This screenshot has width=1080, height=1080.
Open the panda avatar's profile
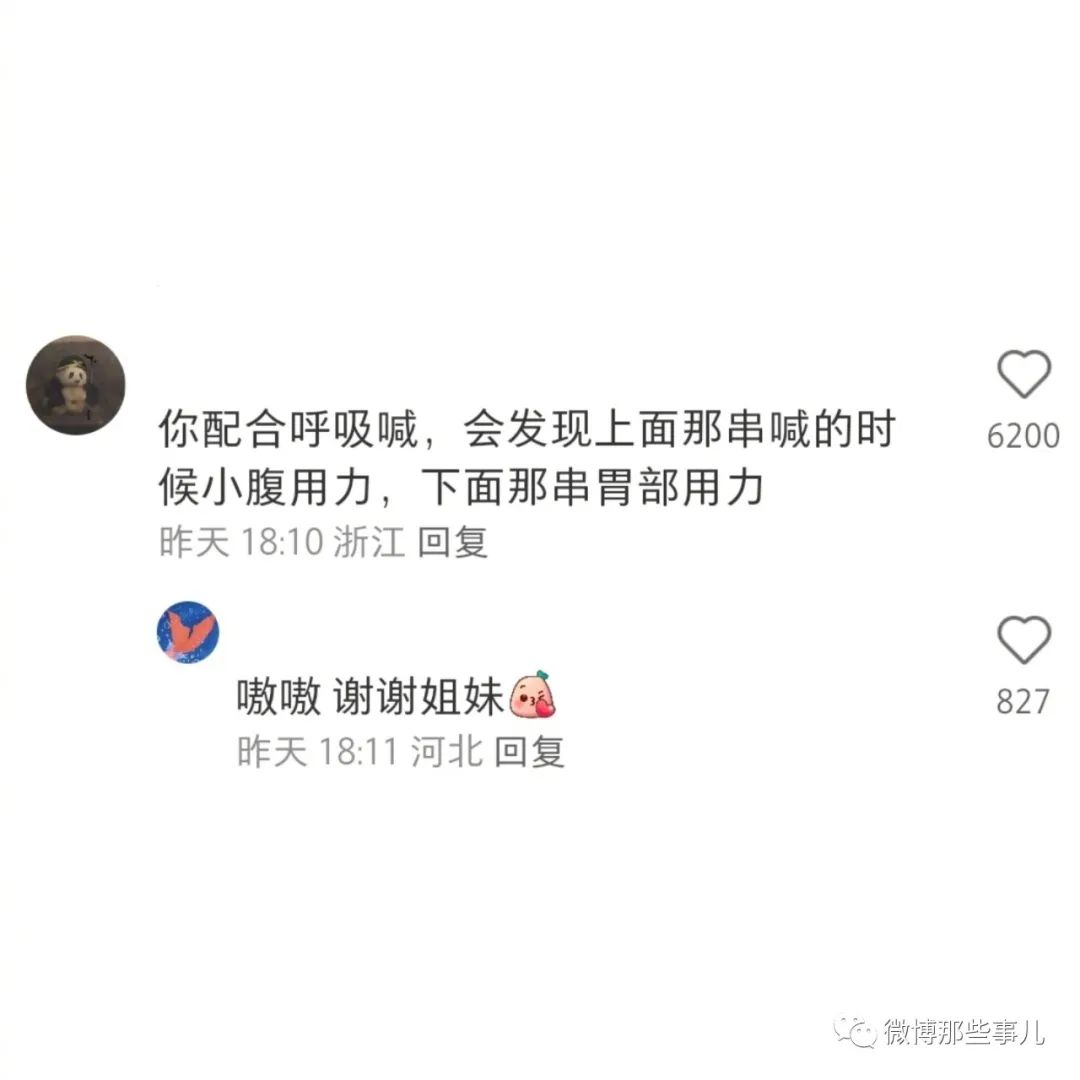75,386
